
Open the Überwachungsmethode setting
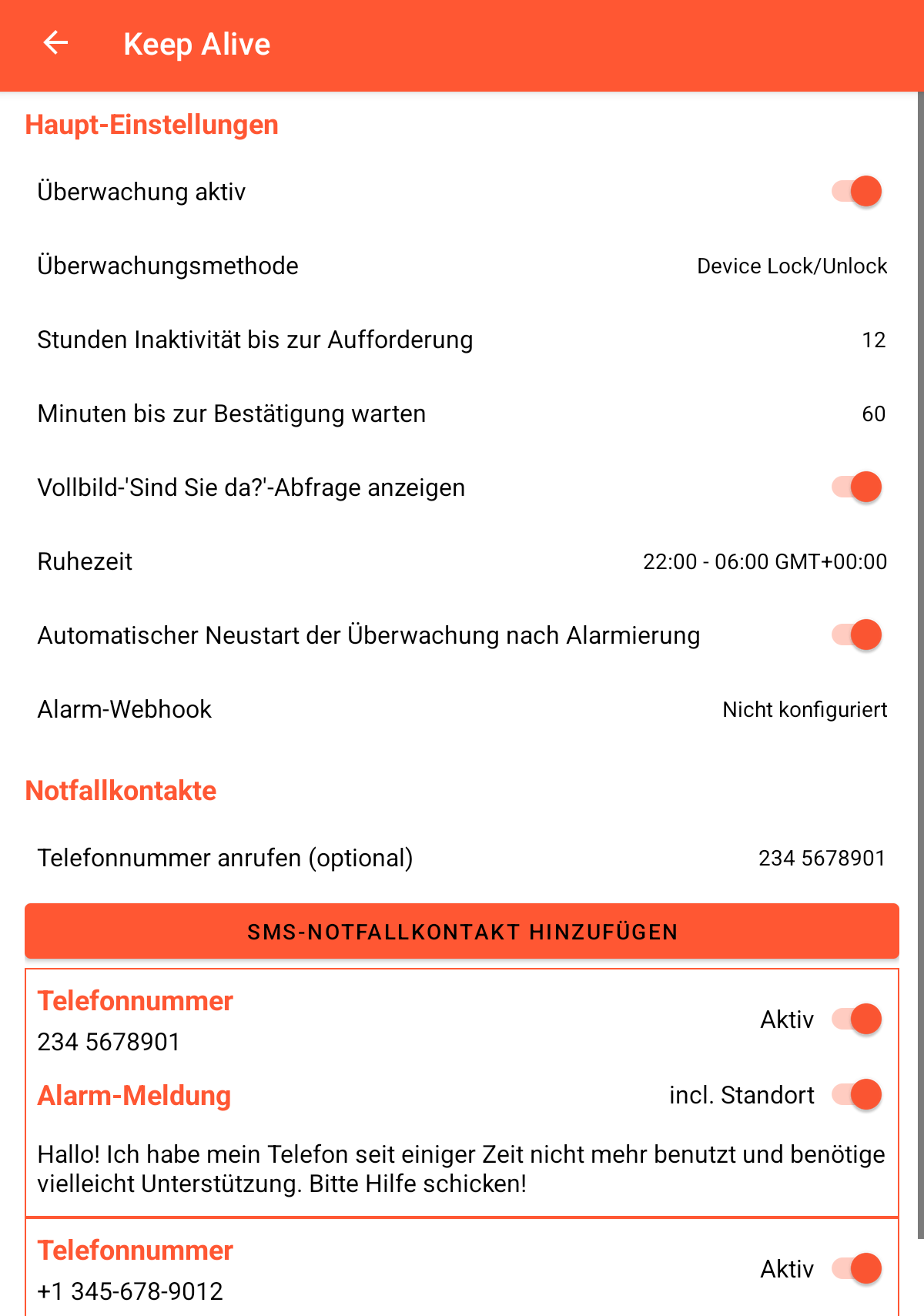pyautogui.click(x=462, y=266)
